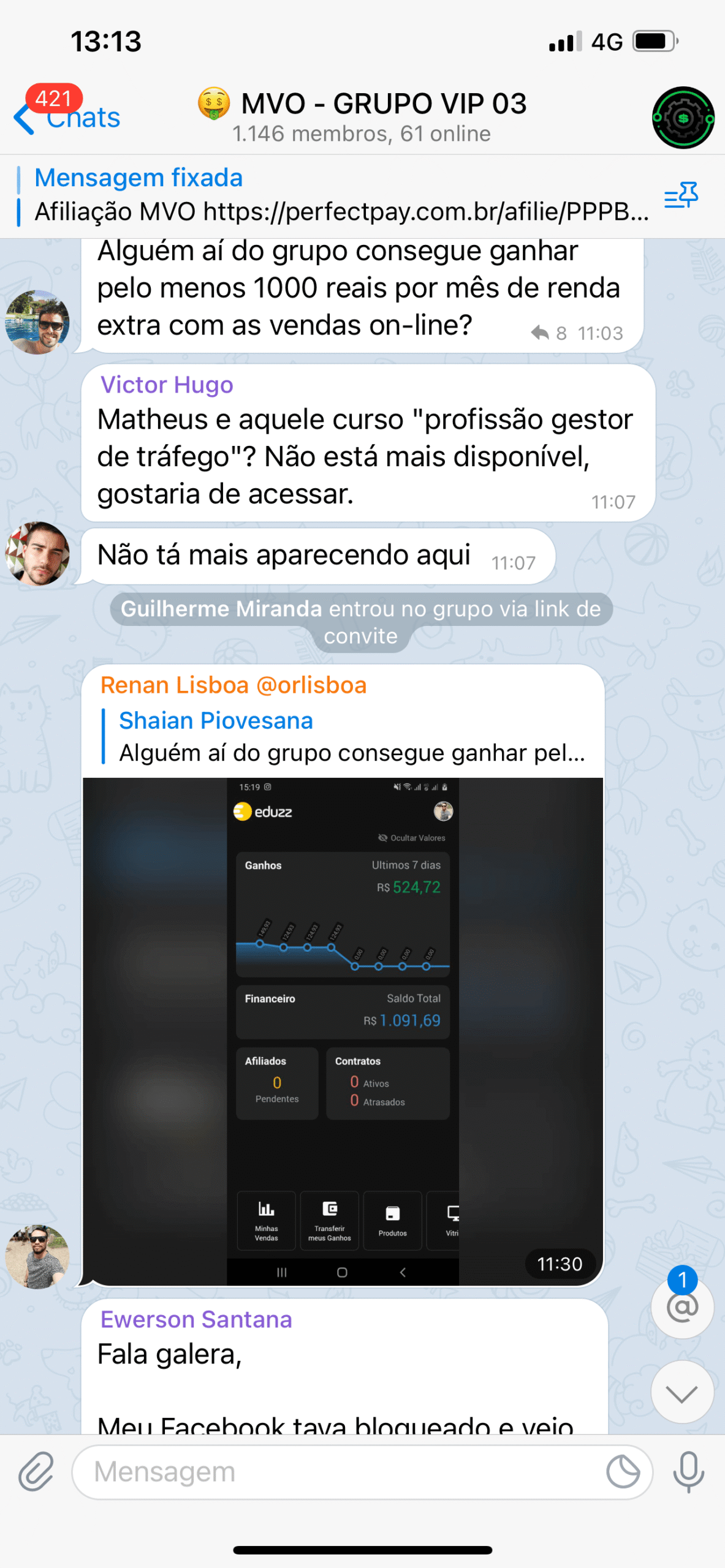
Task: Jump to the latest messages with down arrow
Action: [682, 1393]
